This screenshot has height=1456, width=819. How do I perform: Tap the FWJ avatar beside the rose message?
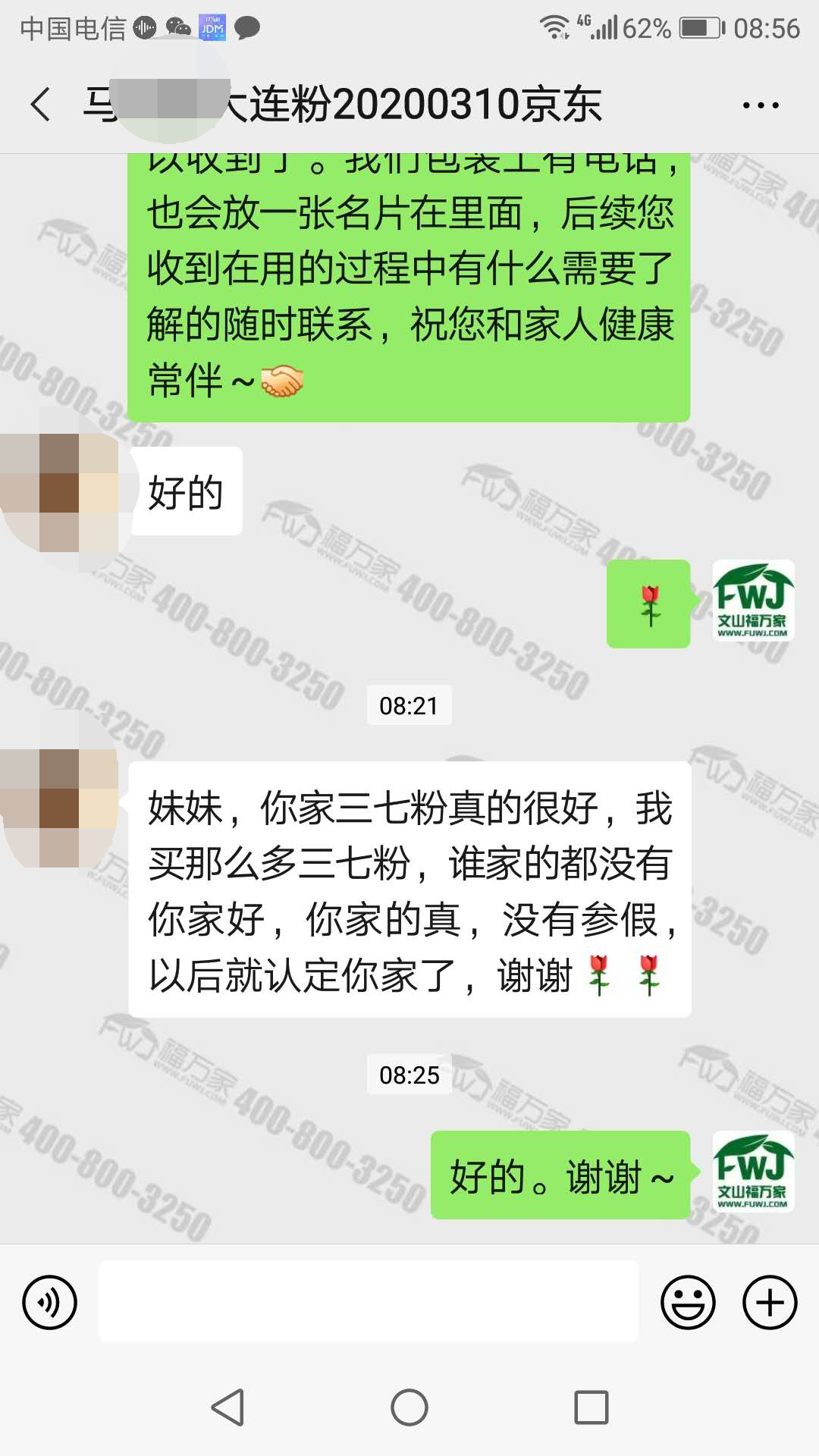753,601
